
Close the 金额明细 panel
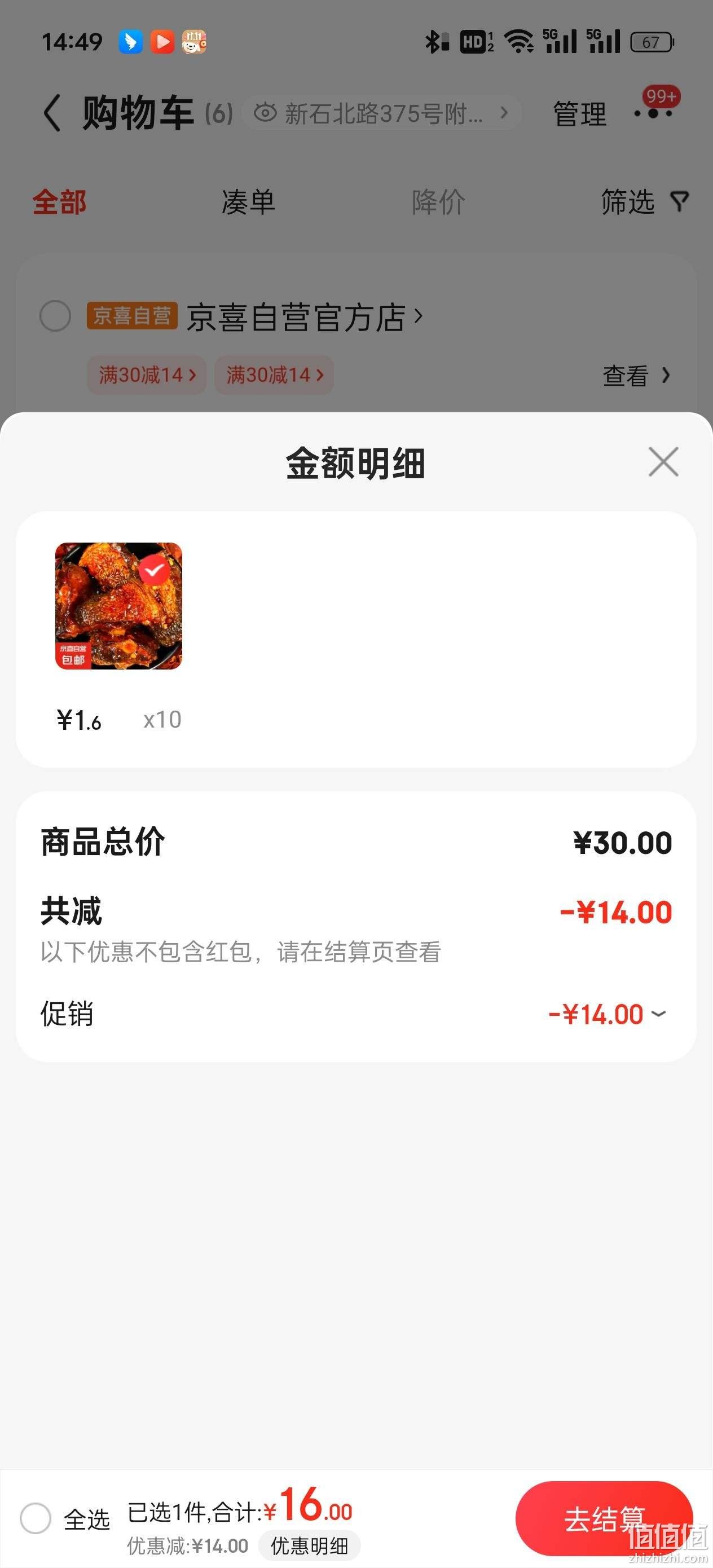663,462
